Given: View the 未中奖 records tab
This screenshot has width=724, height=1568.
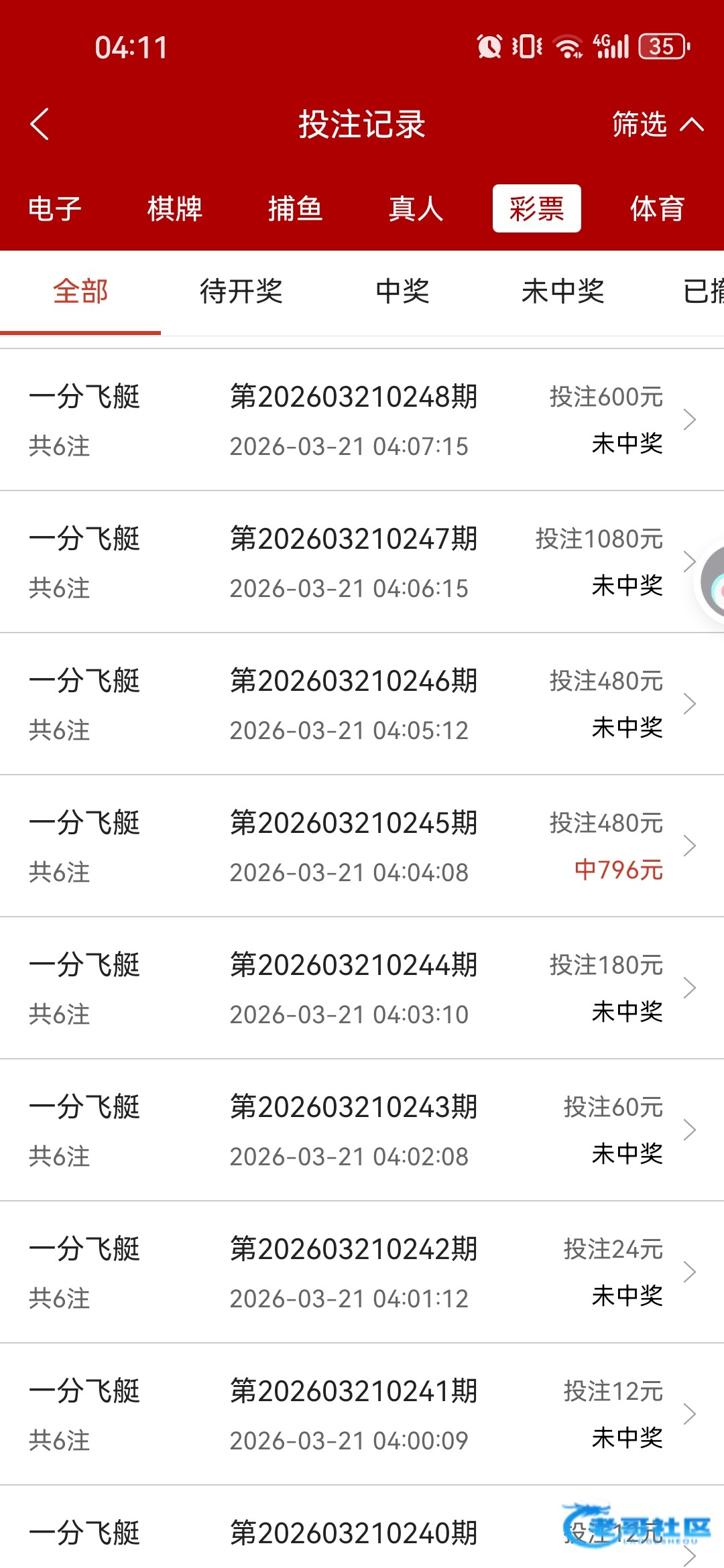Looking at the screenshot, I should (x=563, y=291).
